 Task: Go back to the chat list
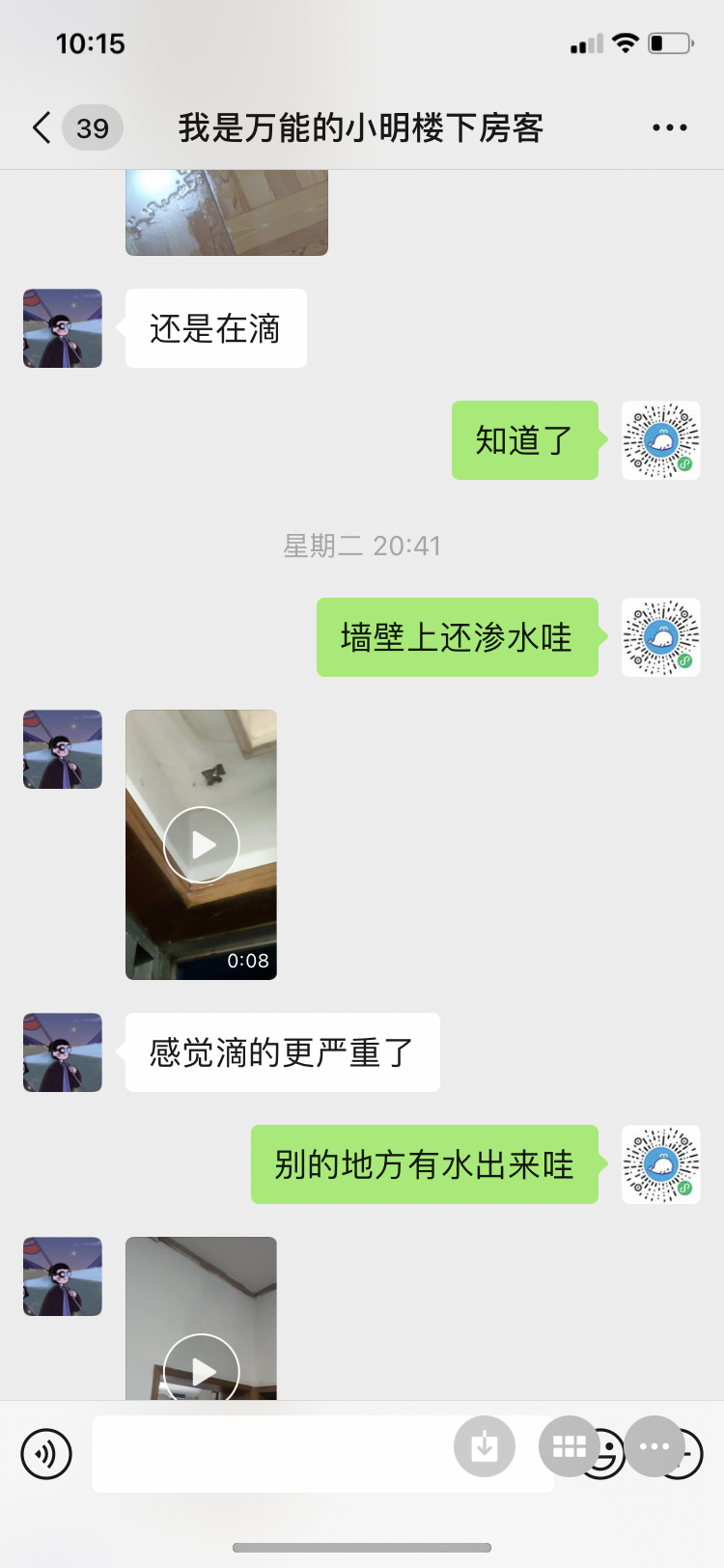[x=42, y=127]
